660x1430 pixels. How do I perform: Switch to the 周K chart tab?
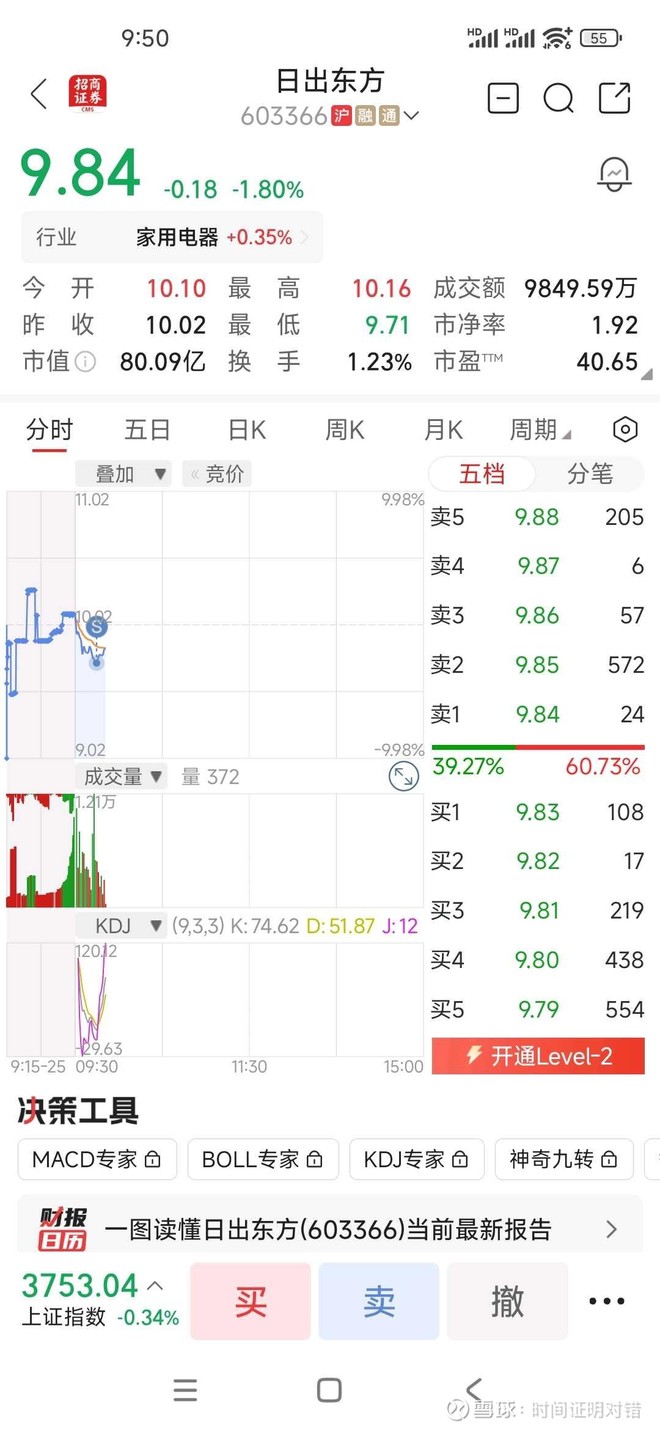pos(345,430)
